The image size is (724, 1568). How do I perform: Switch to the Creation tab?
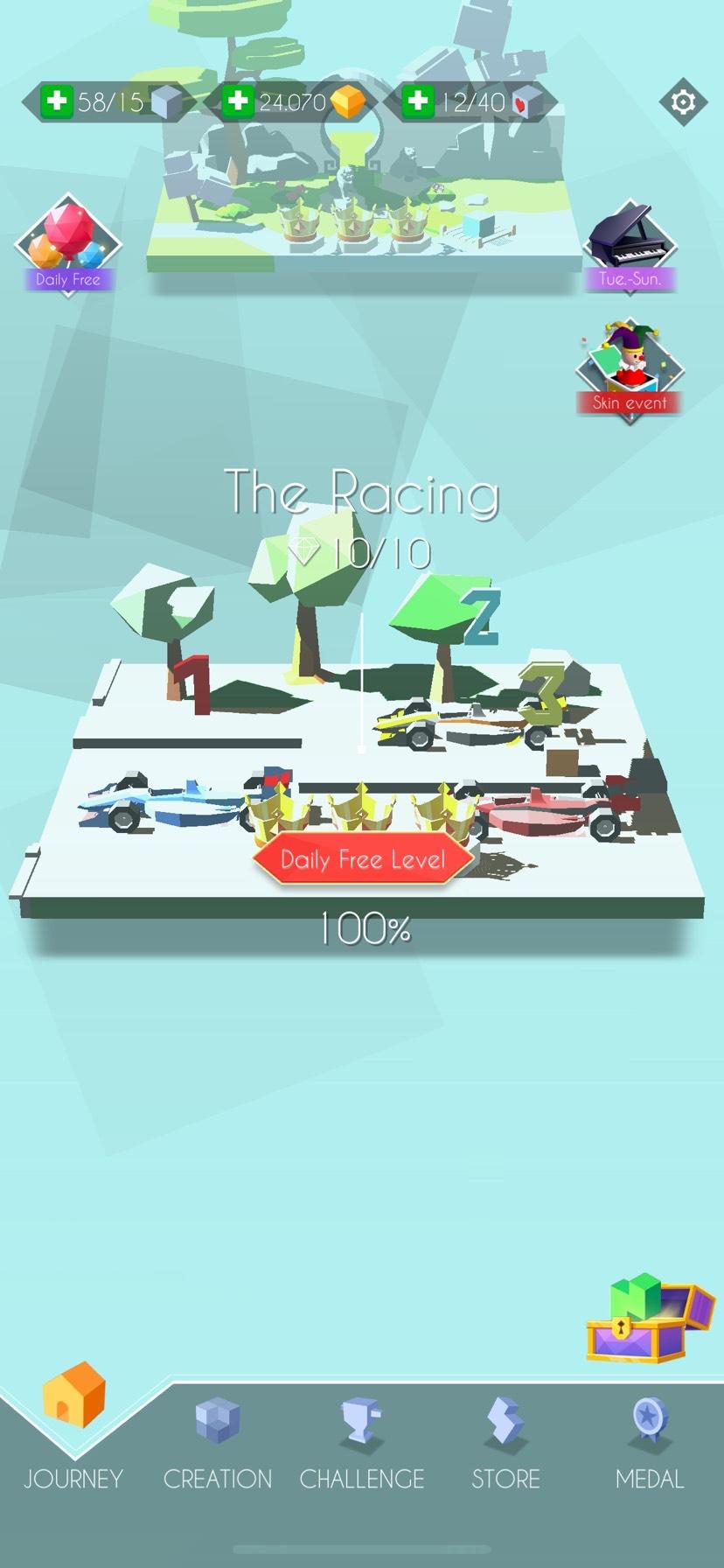tap(218, 1445)
